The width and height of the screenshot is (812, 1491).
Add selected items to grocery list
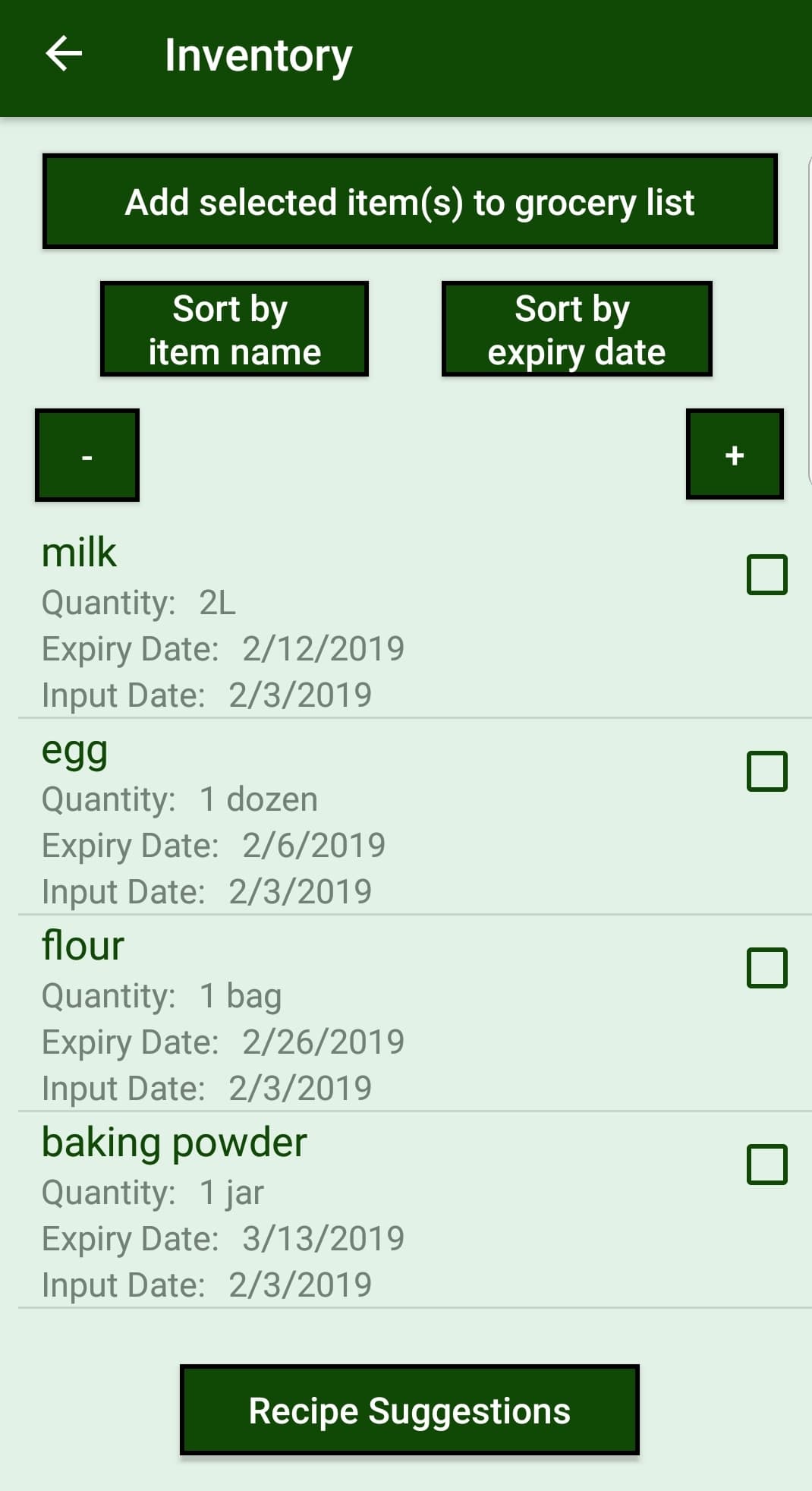pos(410,202)
